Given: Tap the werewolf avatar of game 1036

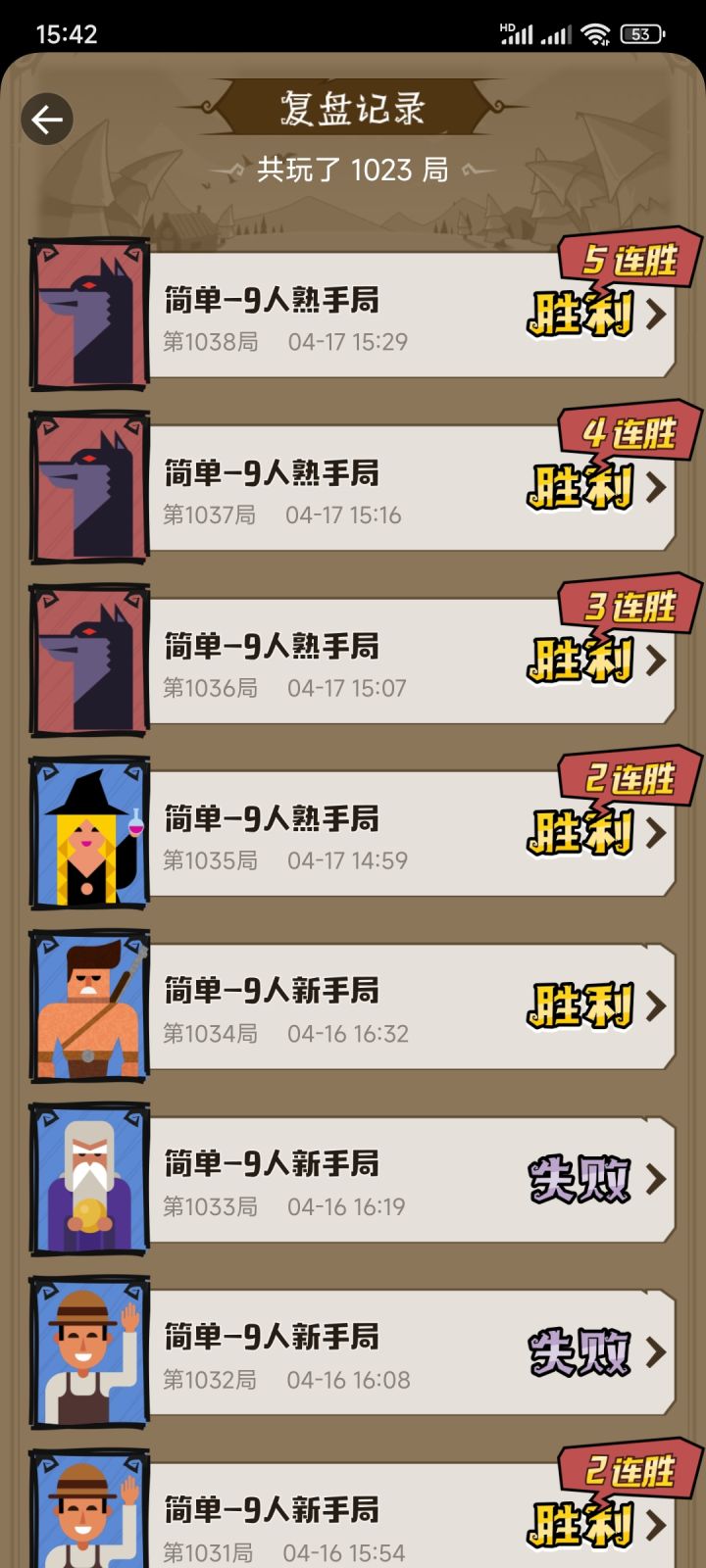Looking at the screenshot, I should [88, 659].
